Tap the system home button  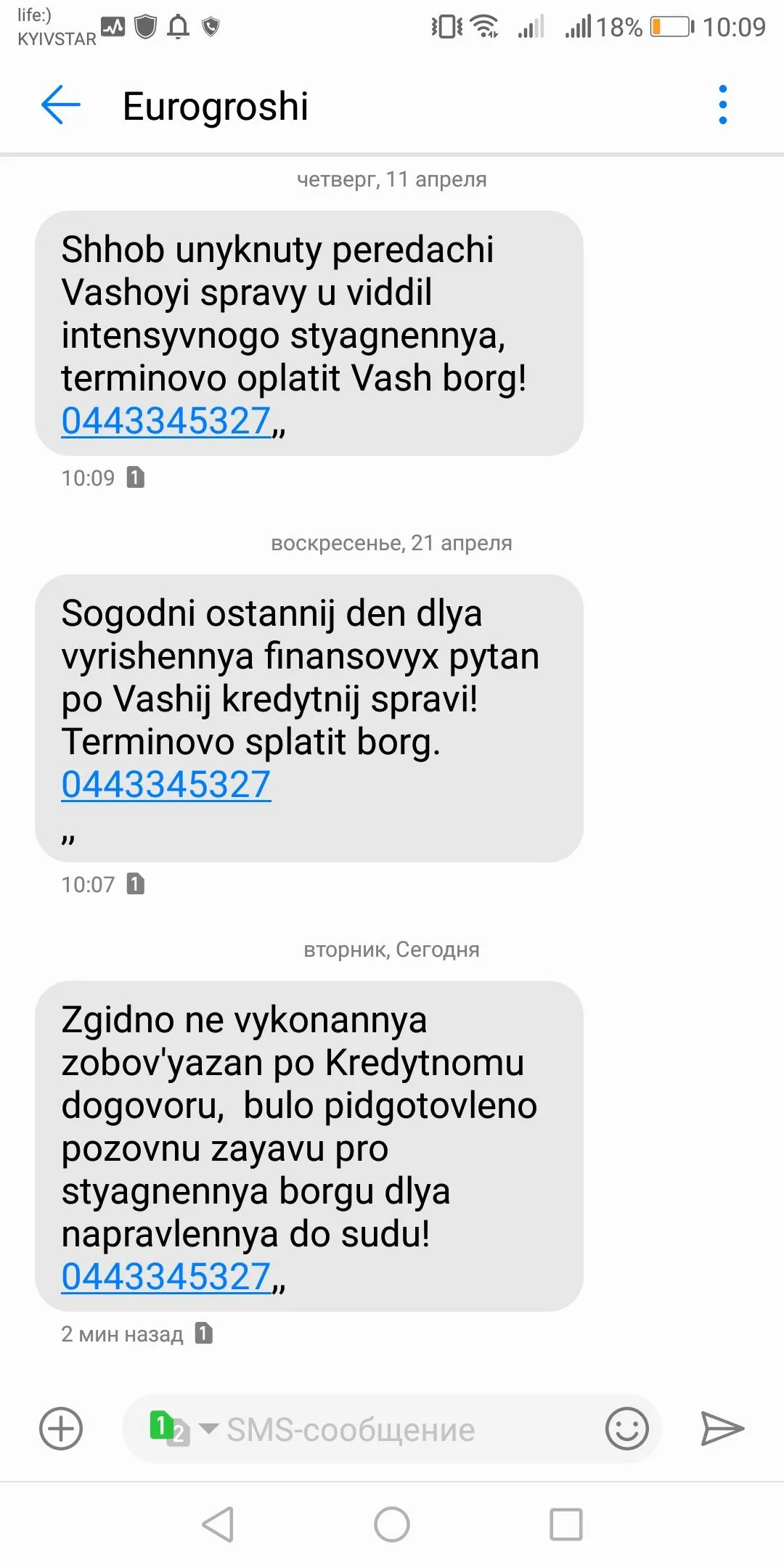pyautogui.click(x=392, y=1524)
